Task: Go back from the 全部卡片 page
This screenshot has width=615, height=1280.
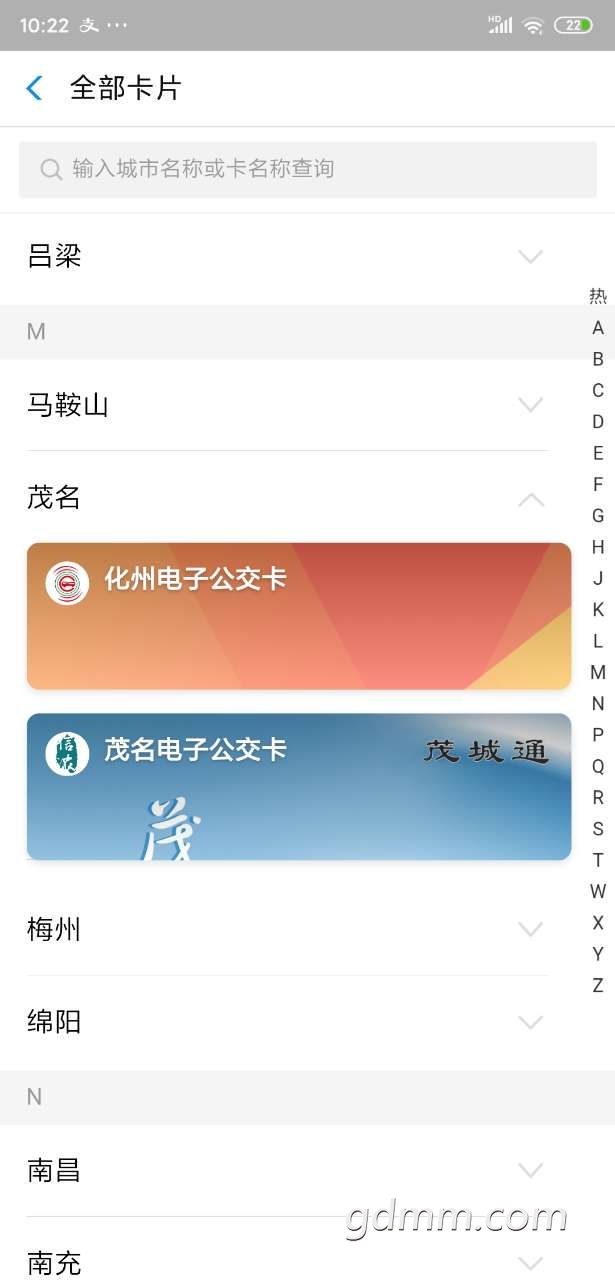Action: pos(34,88)
